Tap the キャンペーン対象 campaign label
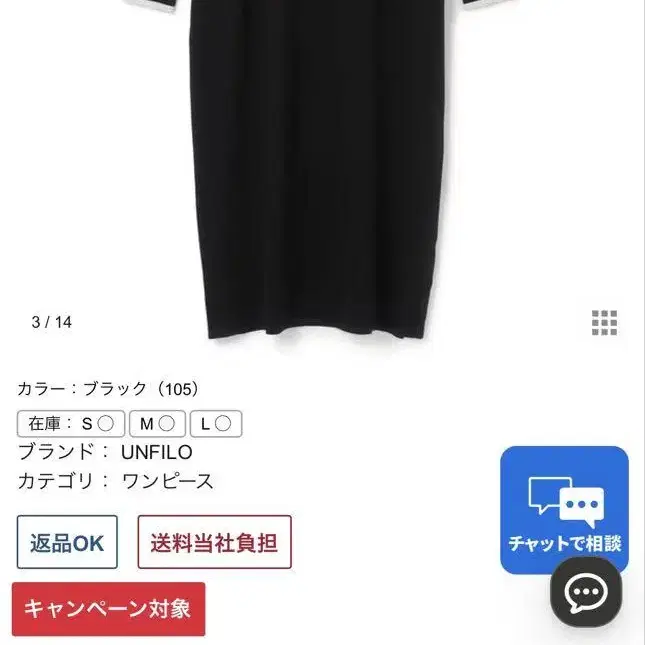This screenshot has height=645, width=645. click(109, 609)
